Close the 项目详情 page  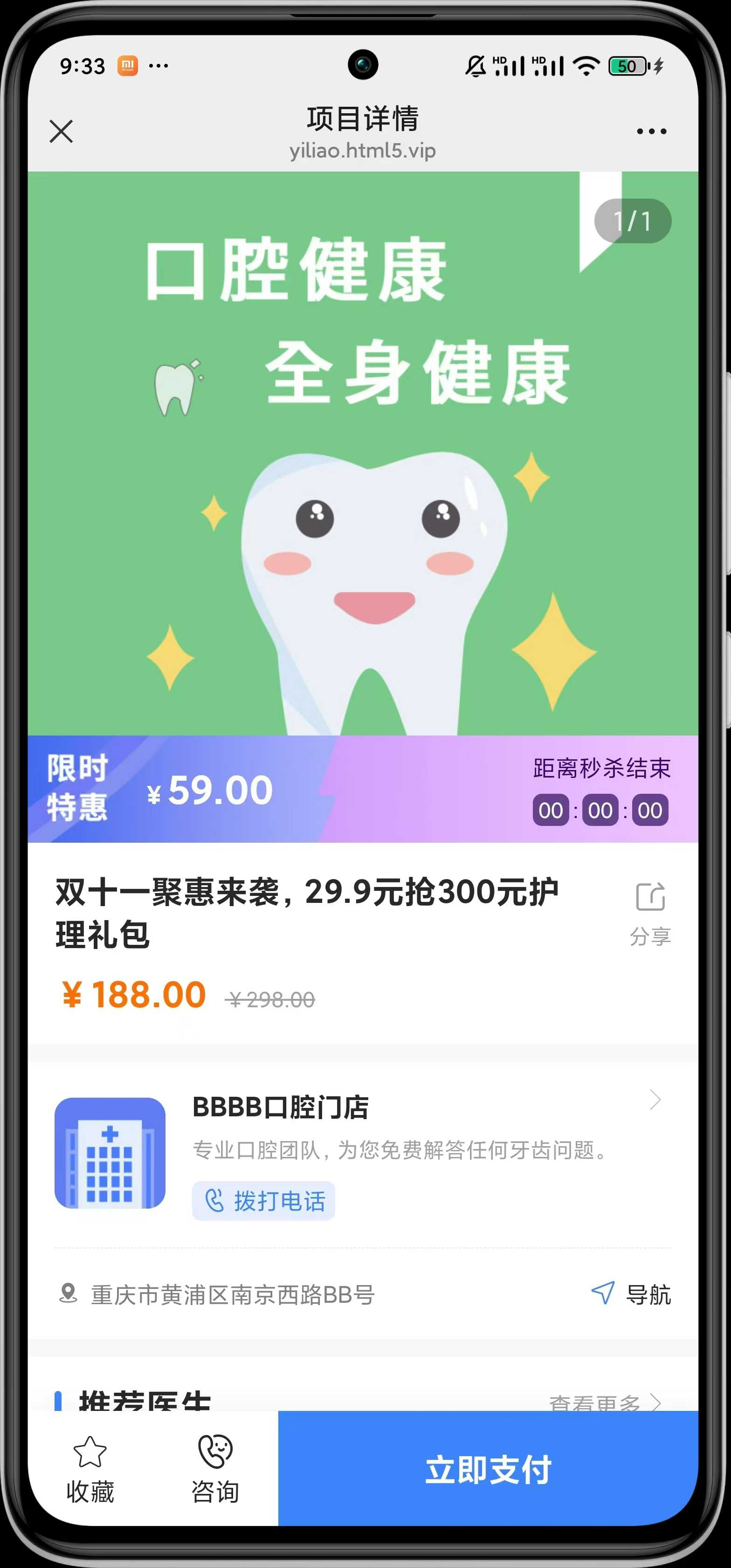61,131
